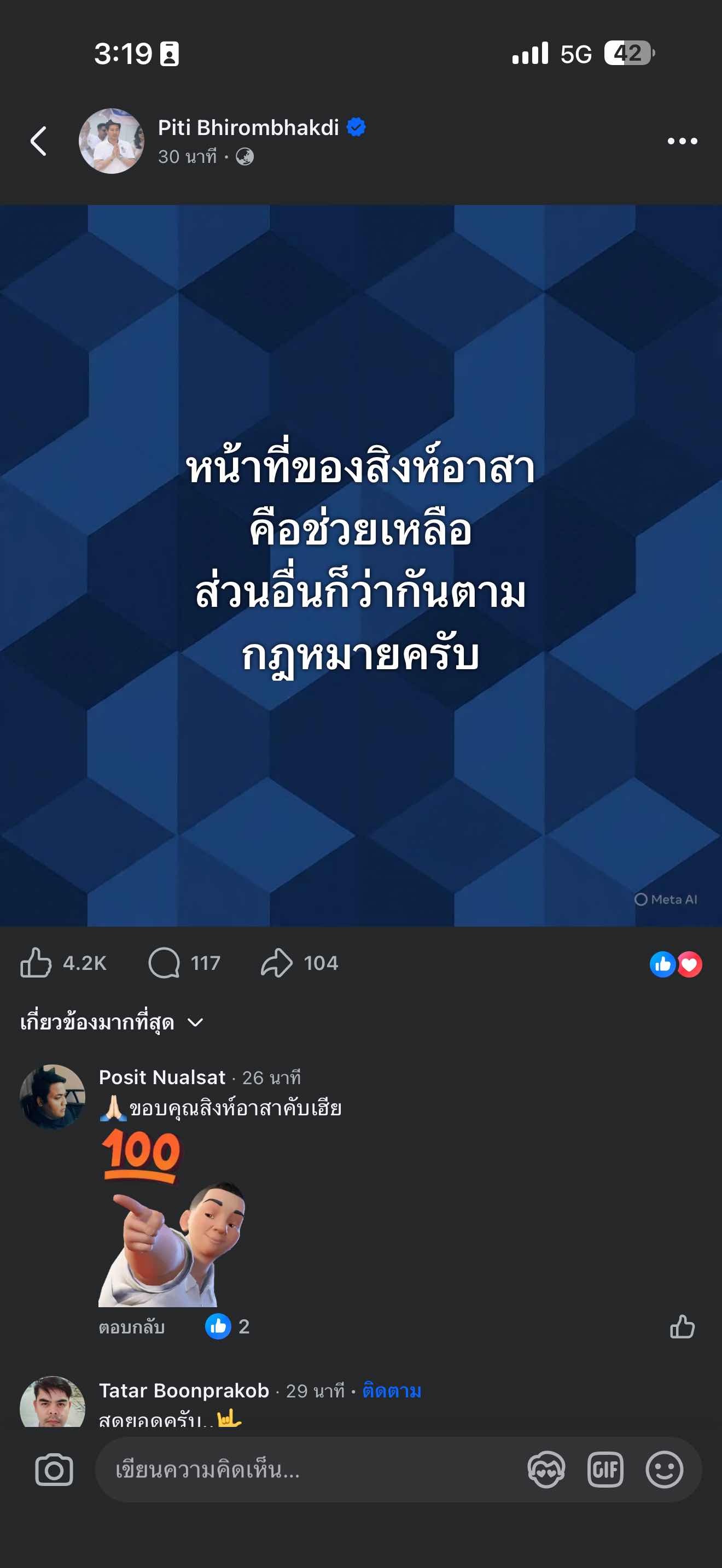722x1568 pixels.
Task: Open the post's three-dot overflow menu
Action: (682, 141)
